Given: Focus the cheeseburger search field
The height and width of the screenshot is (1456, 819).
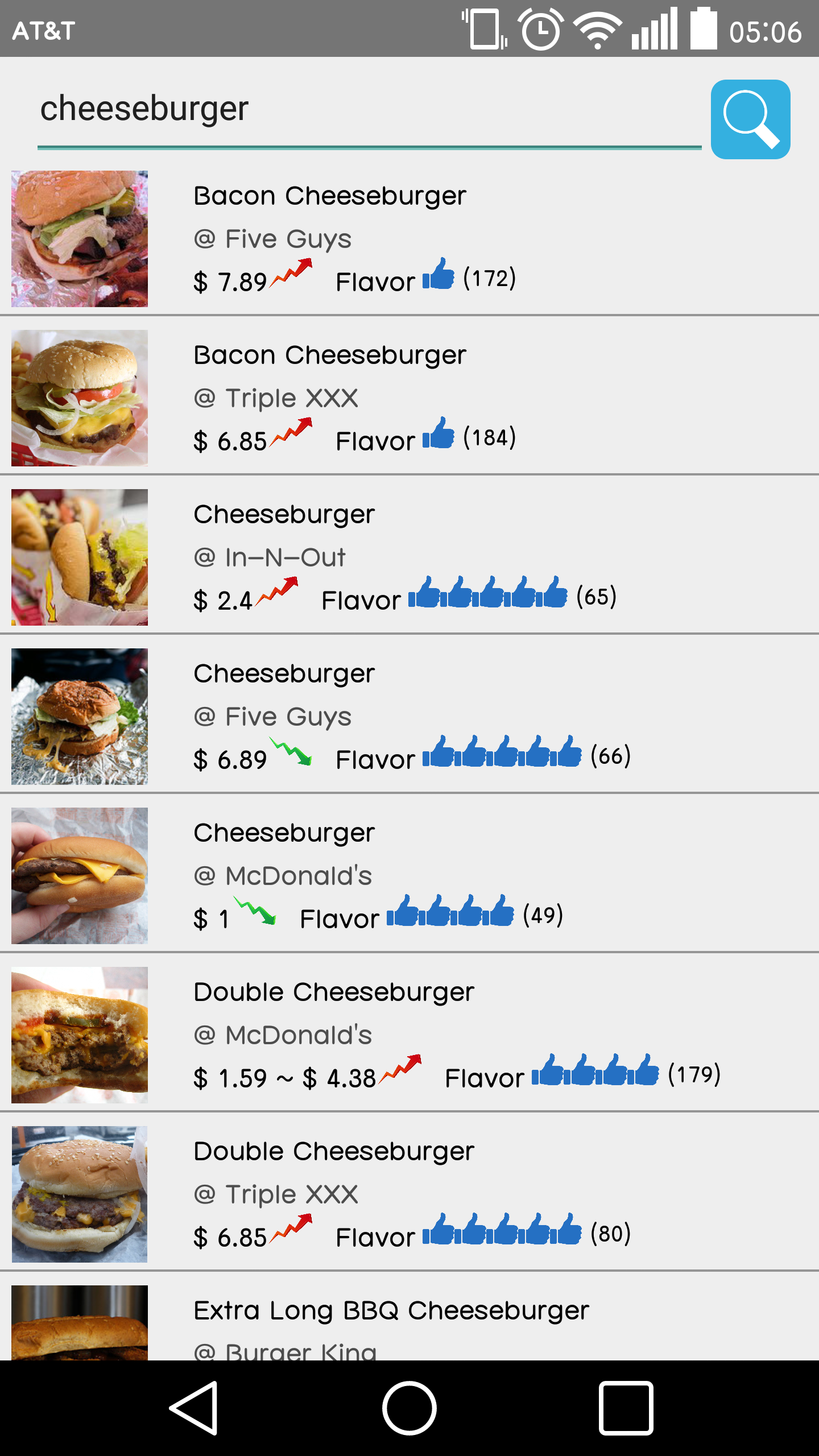Looking at the screenshot, I should click(369, 109).
